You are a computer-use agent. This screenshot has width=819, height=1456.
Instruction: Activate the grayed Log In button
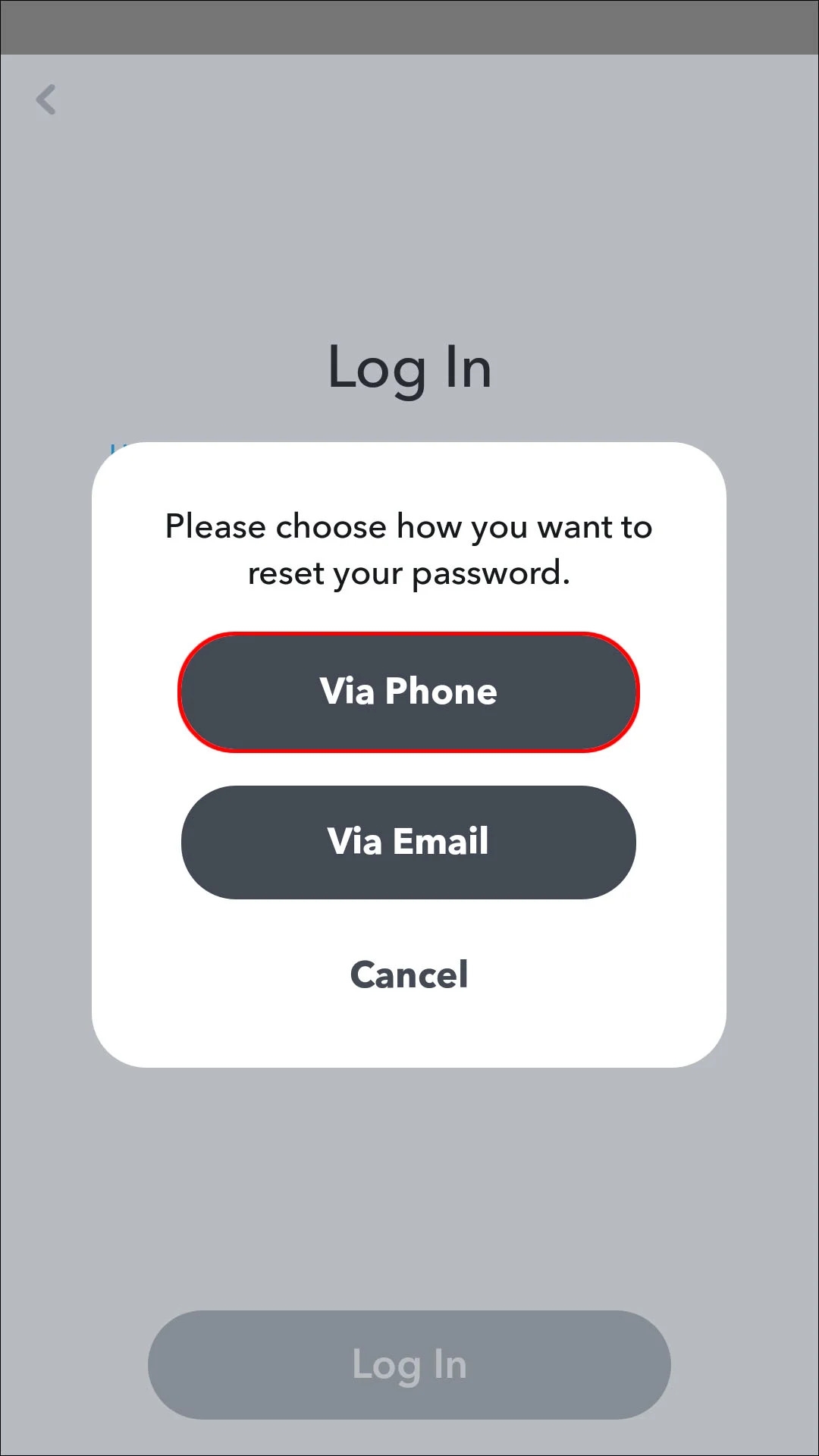[409, 1363]
